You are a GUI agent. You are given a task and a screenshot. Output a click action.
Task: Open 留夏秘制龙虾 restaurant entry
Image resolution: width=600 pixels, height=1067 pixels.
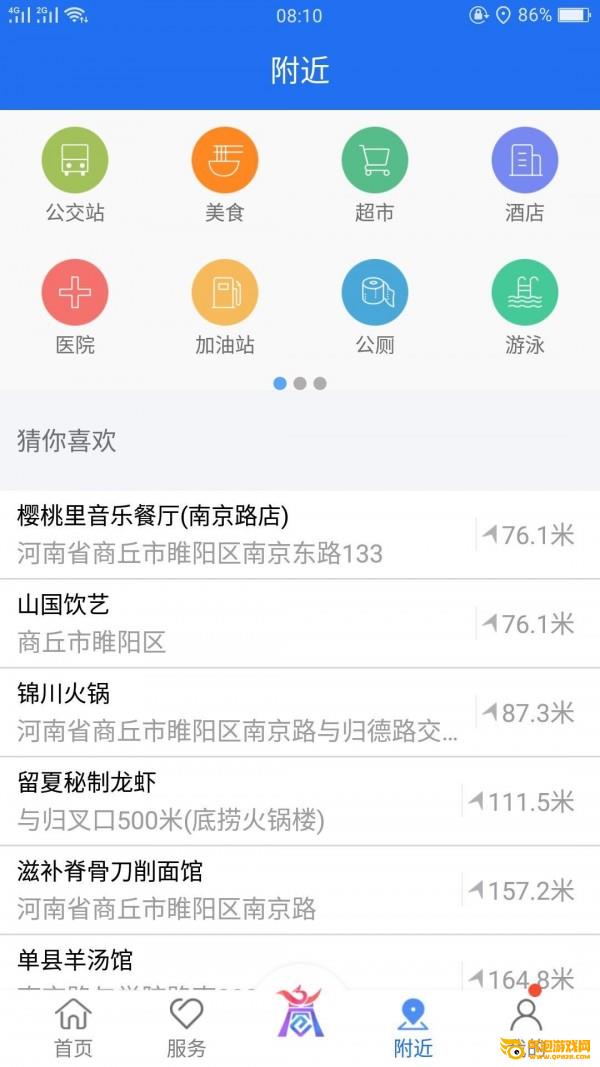(x=300, y=802)
